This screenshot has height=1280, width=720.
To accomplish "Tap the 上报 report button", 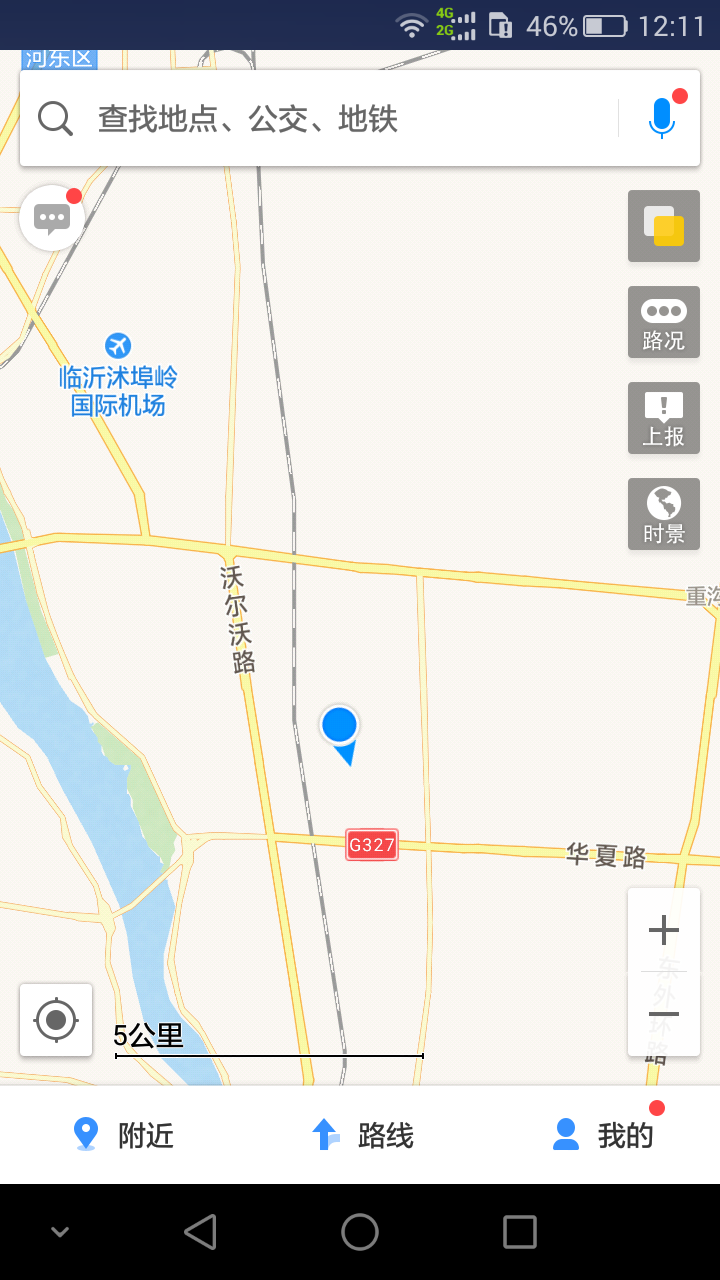I will click(663, 418).
